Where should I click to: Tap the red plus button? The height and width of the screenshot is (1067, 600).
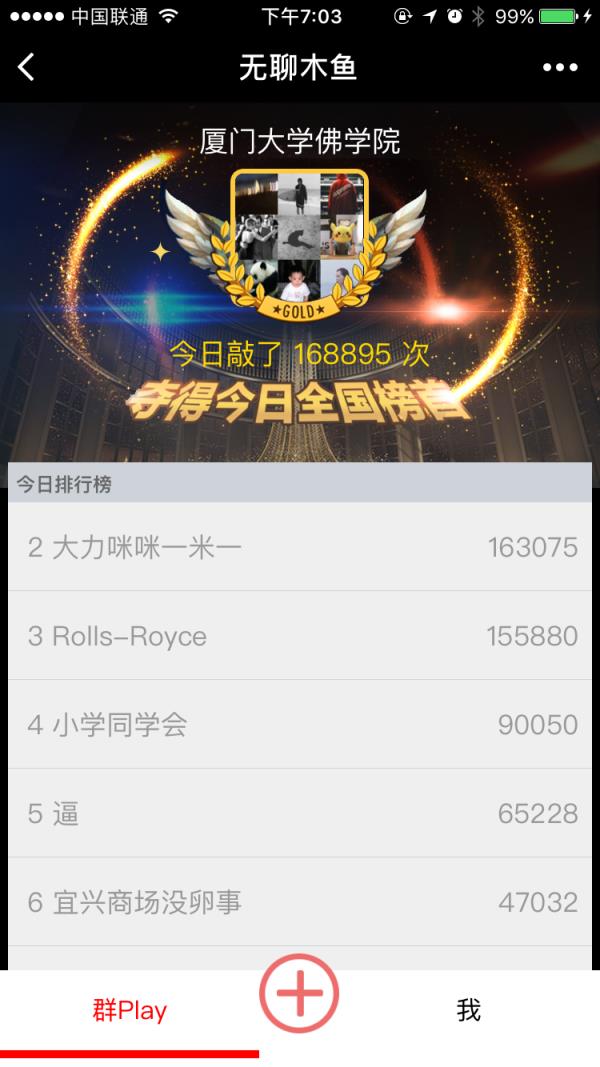(x=299, y=993)
